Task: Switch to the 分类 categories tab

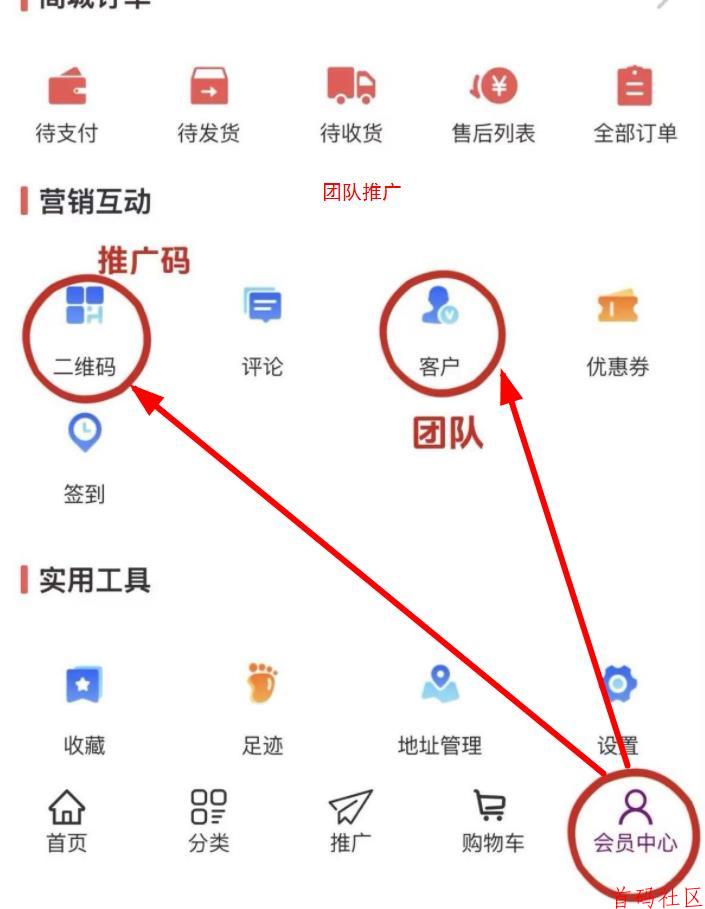Action: (209, 820)
